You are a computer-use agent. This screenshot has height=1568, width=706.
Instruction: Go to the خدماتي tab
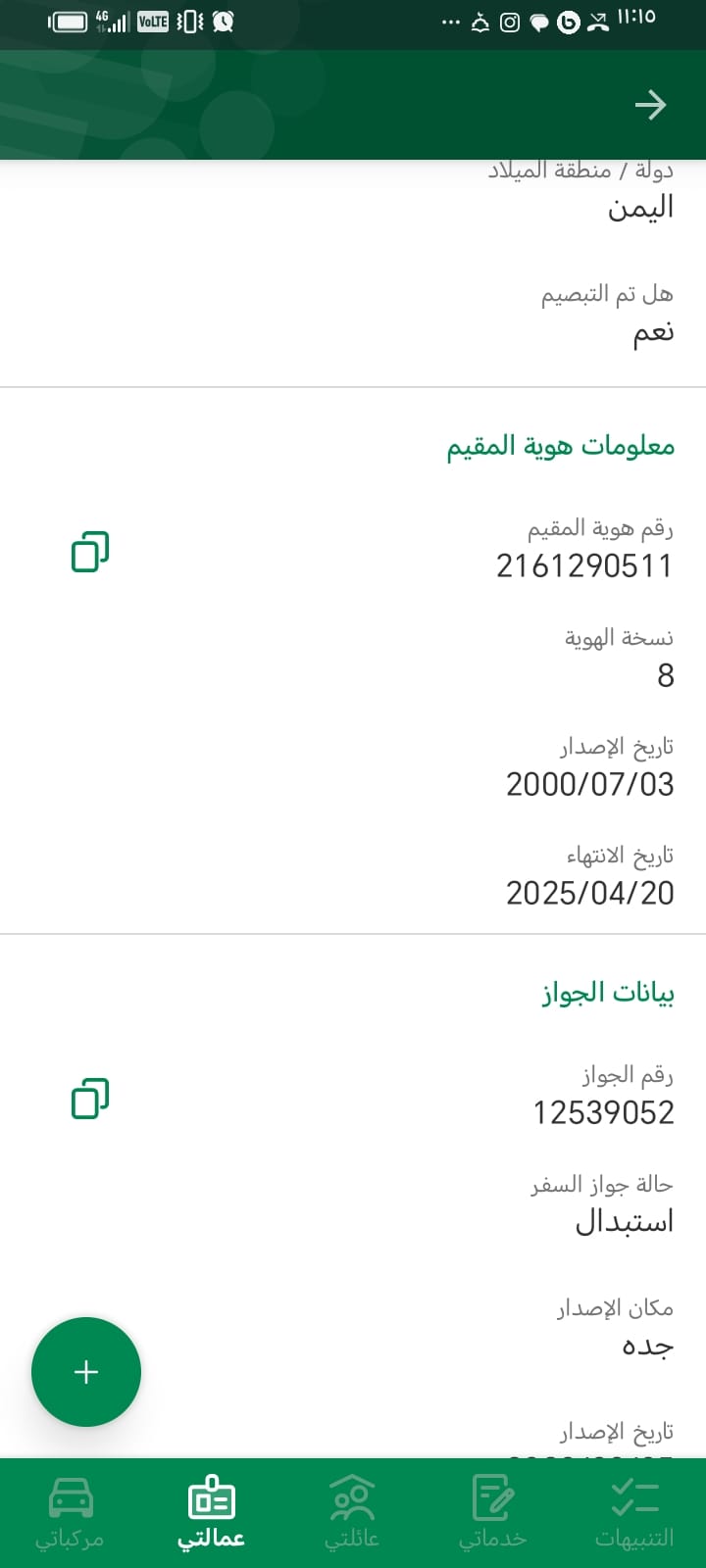(x=493, y=1512)
